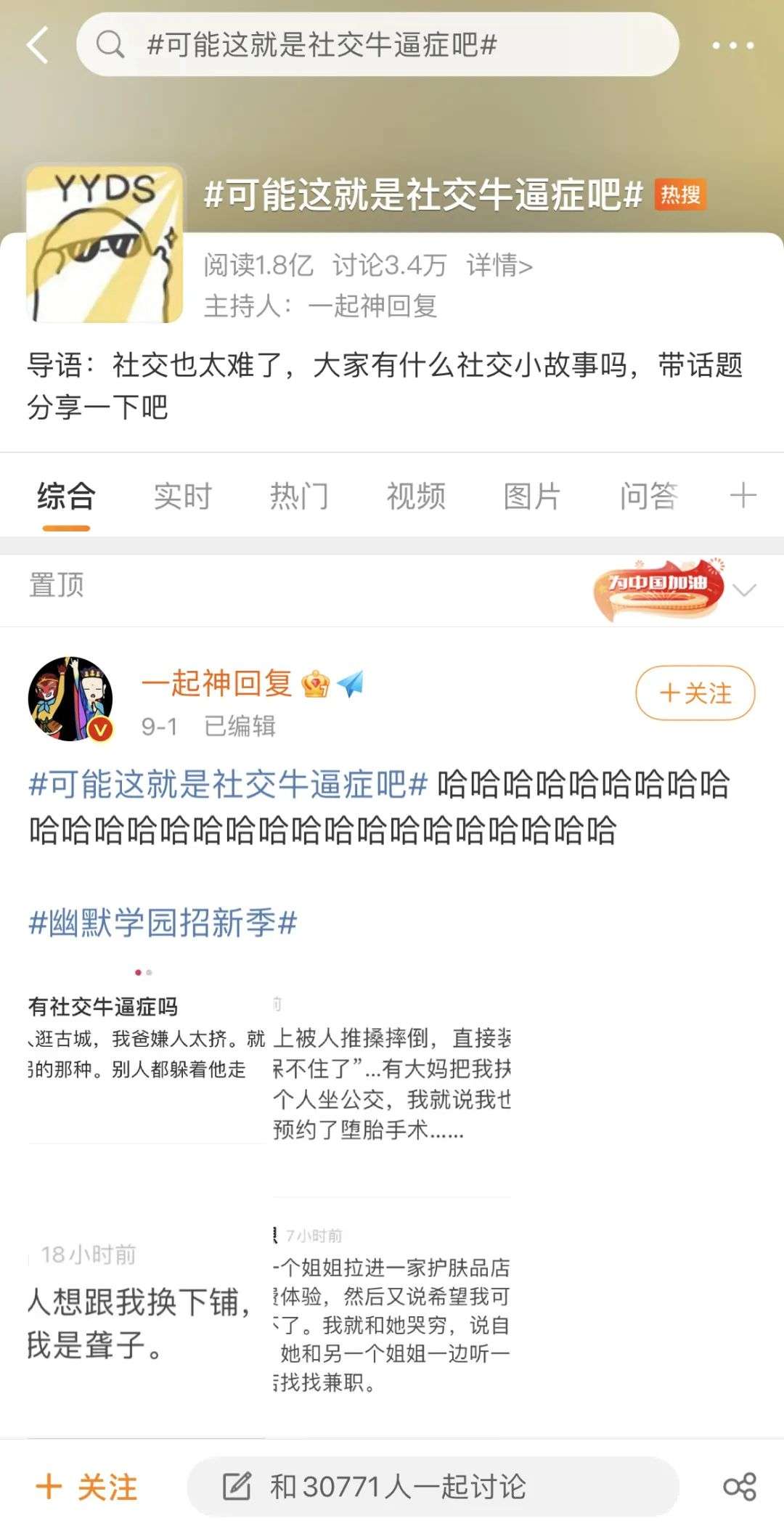Switch to the 图片 tab
This screenshot has height=1534, width=784.
coord(532,497)
